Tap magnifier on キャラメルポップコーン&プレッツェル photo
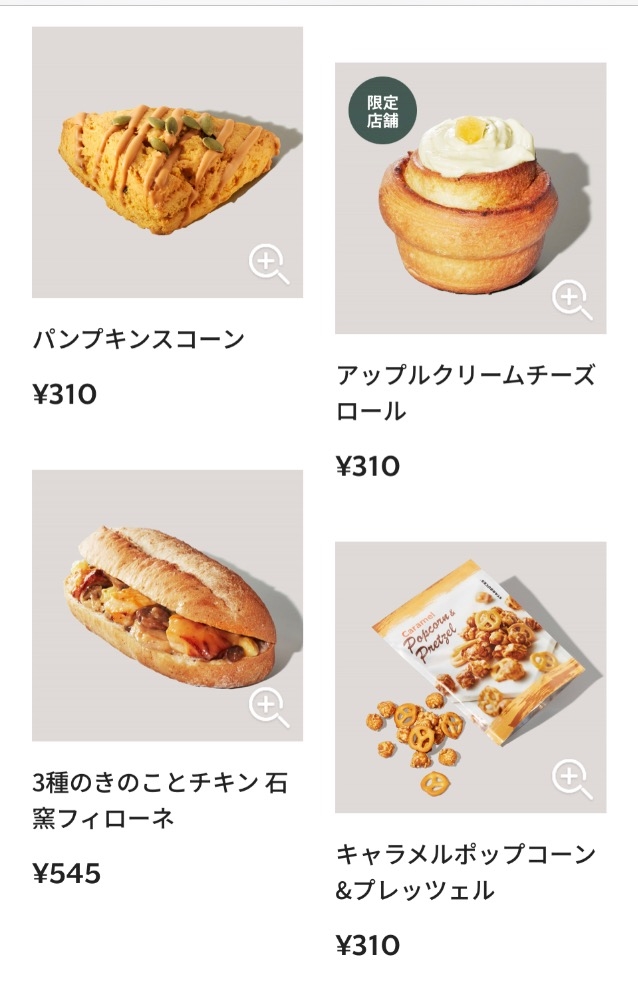This screenshot has height=1000, width=638. point(572,779)
